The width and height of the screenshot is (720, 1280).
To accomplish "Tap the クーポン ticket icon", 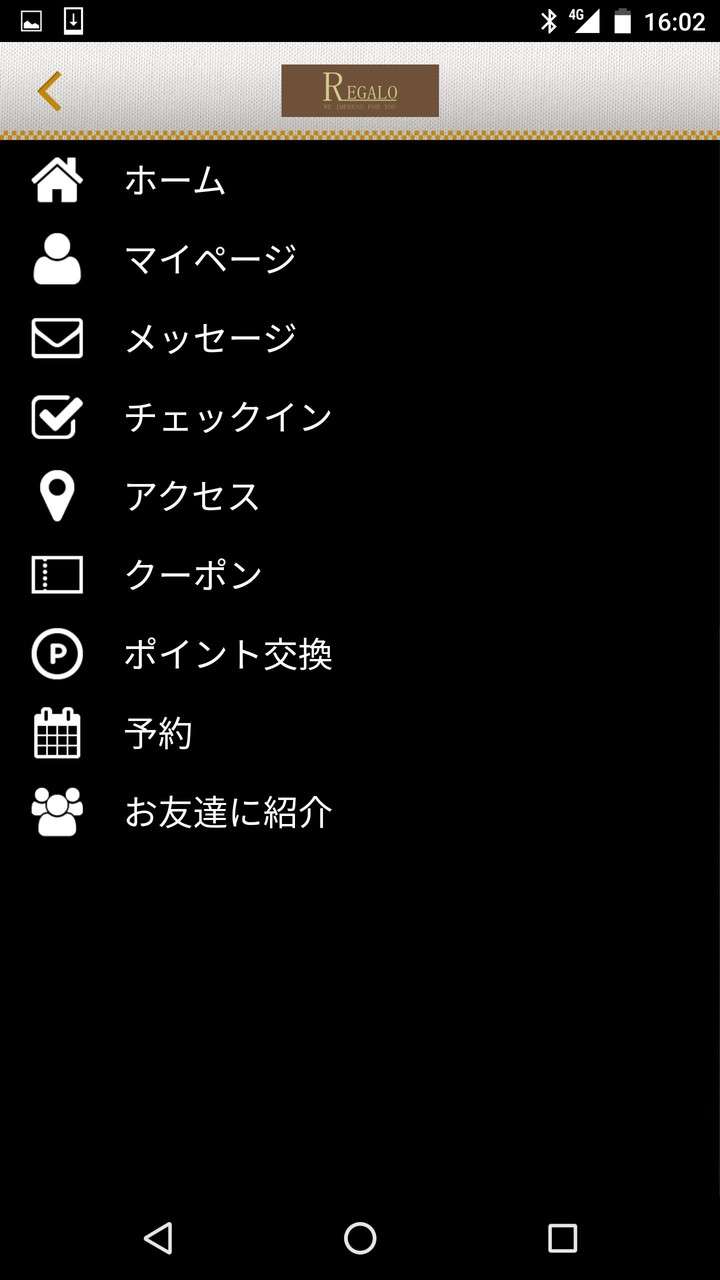I will pyautogui.click(x=57, y=575).
